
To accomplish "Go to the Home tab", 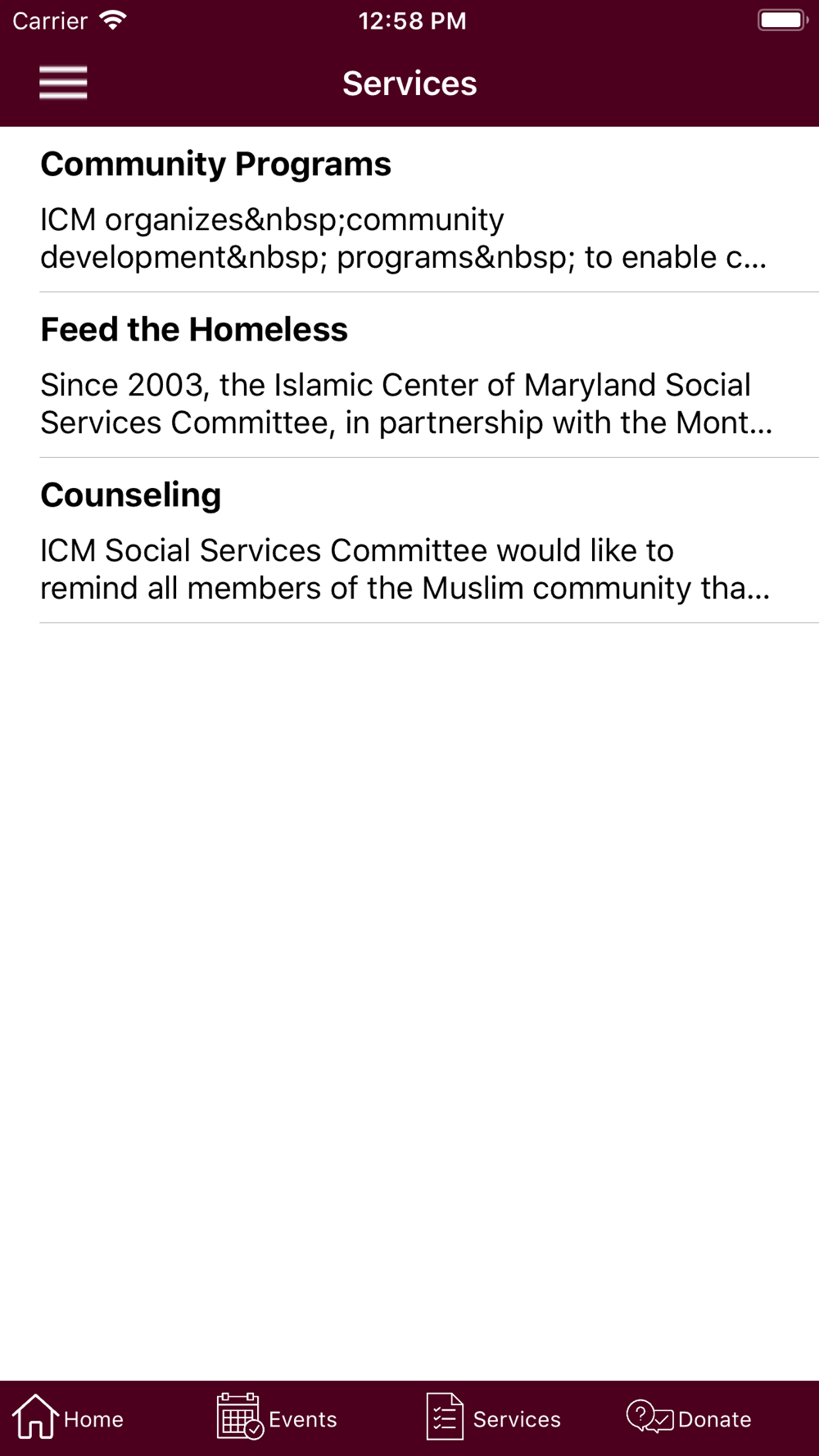I will coord(69,1418).
